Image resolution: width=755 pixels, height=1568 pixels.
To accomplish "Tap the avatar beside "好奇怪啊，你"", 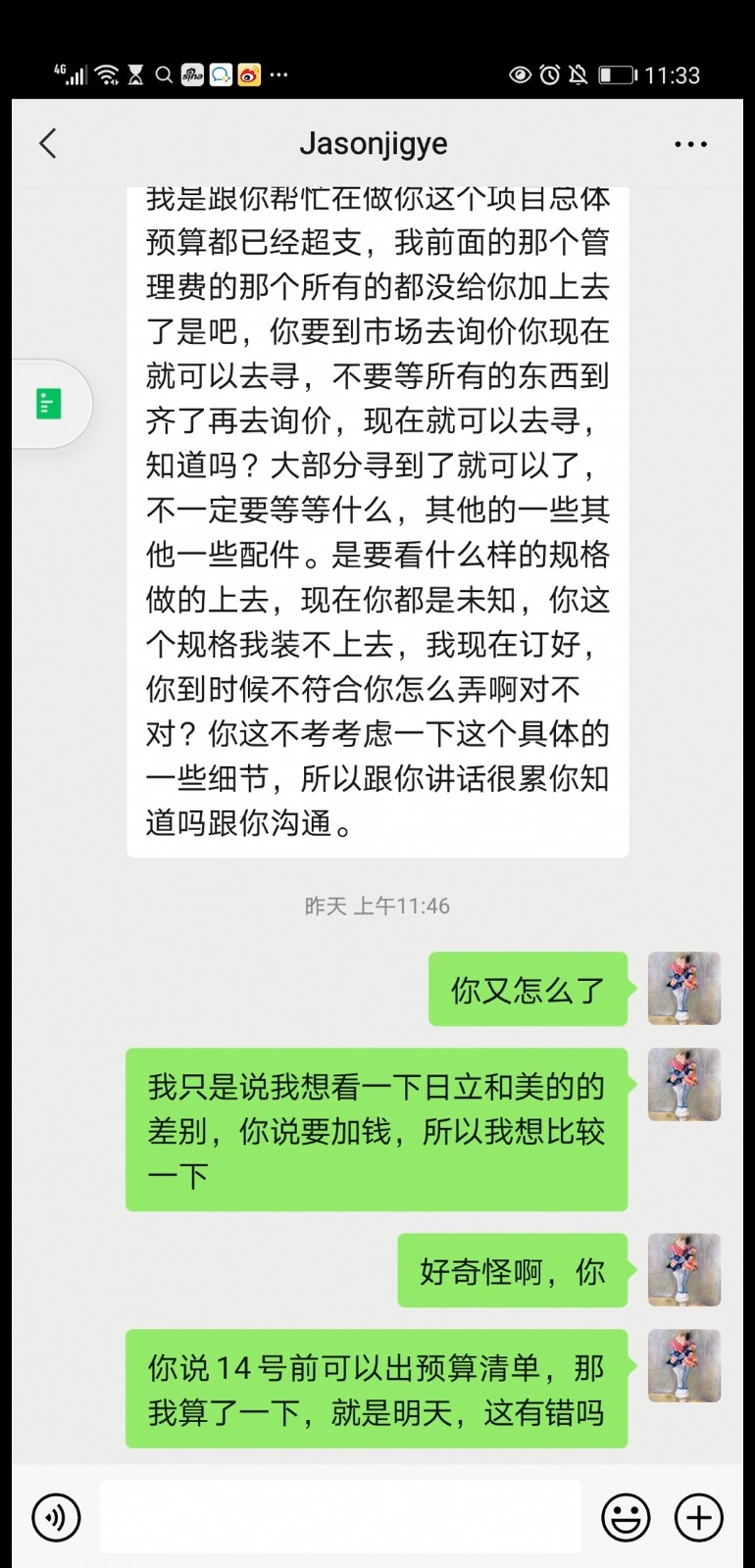I will tap(684, 1270).
